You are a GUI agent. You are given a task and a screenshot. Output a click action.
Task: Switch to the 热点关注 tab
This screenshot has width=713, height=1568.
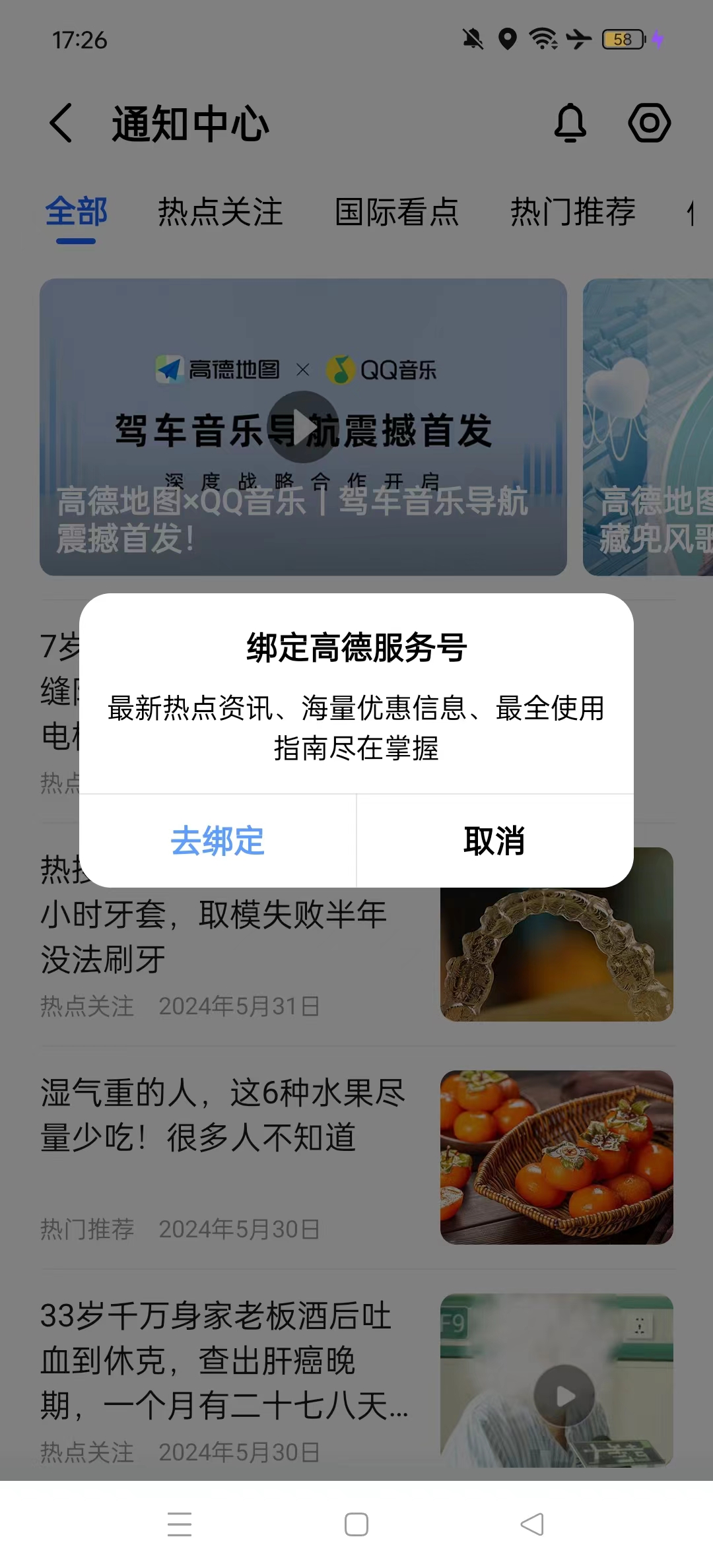point(220,212)
